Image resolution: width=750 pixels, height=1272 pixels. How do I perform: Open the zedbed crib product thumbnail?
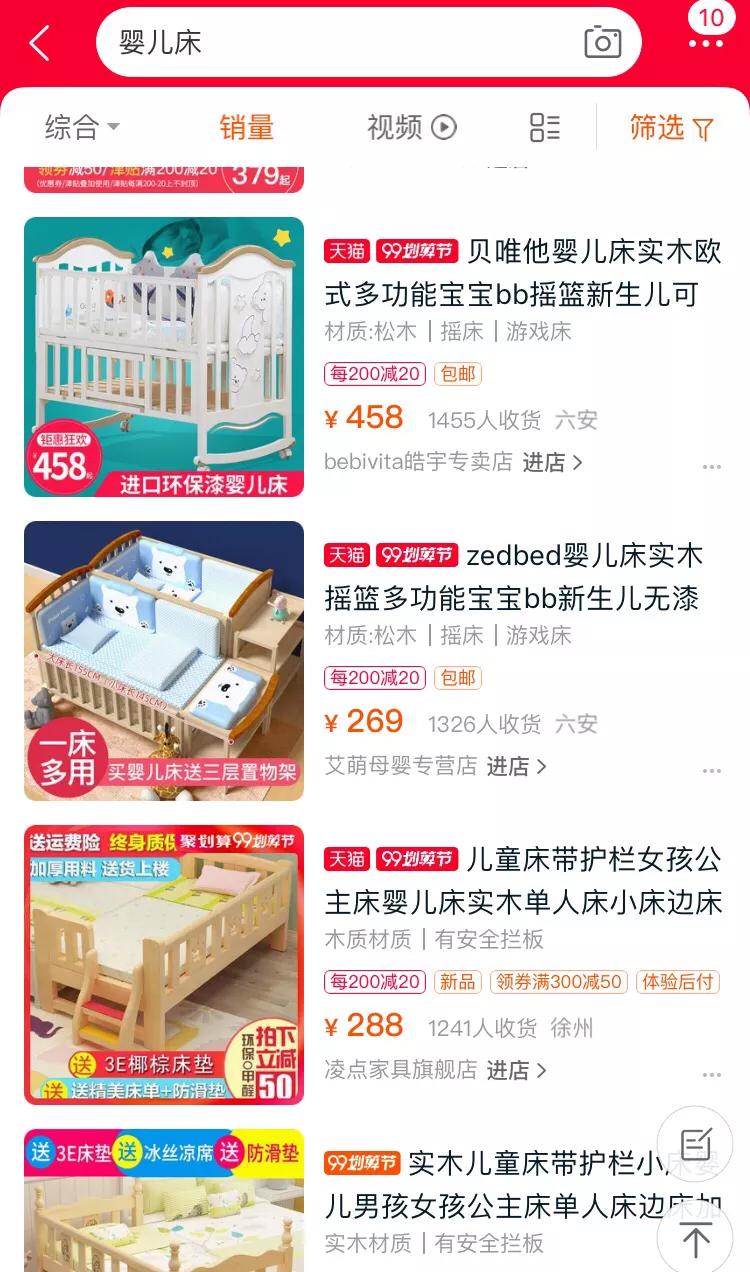pyautogui.click(x=163, y=660)
